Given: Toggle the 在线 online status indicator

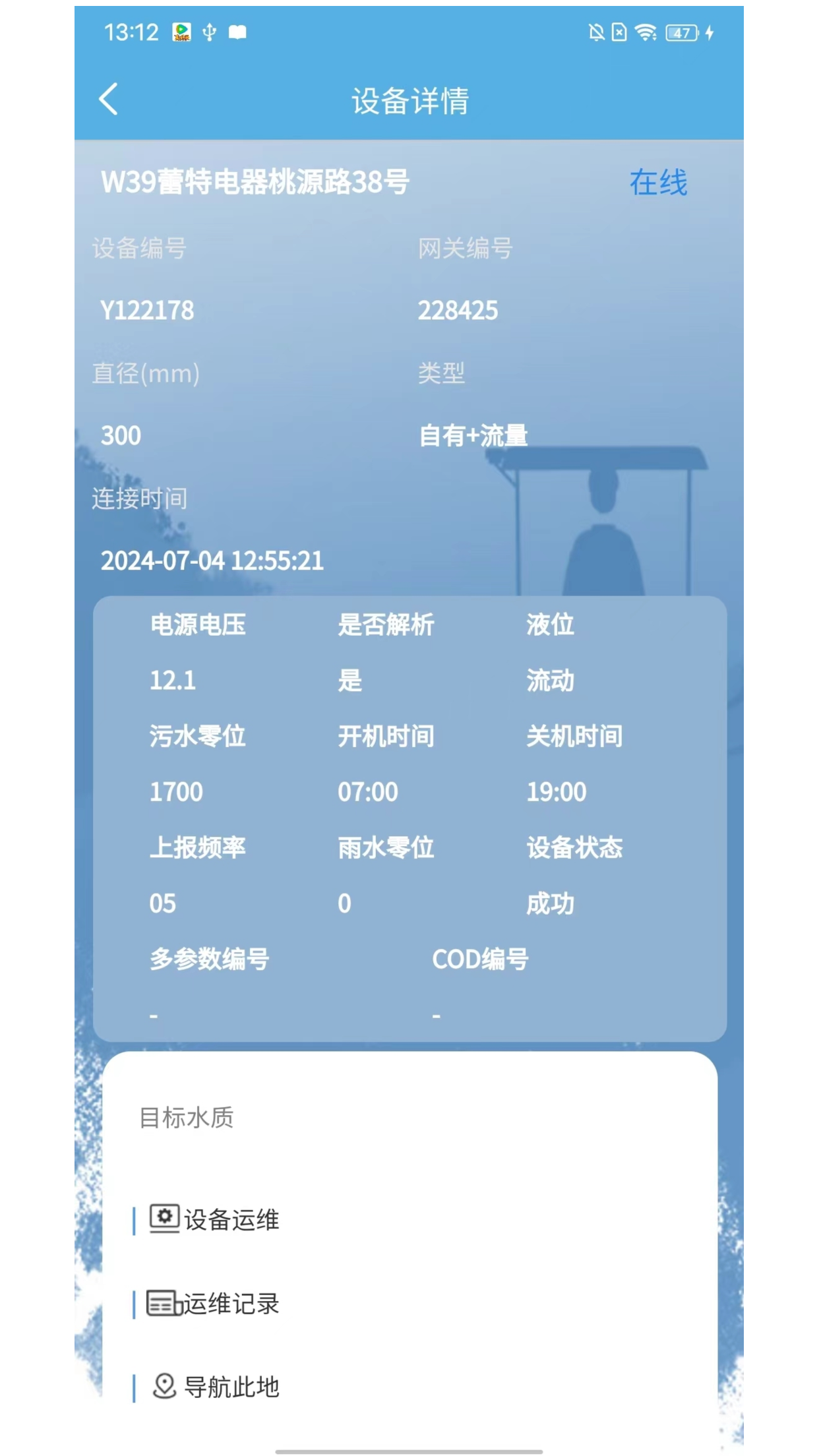Looking at the screenshot, I should click(x=658, y=183).
